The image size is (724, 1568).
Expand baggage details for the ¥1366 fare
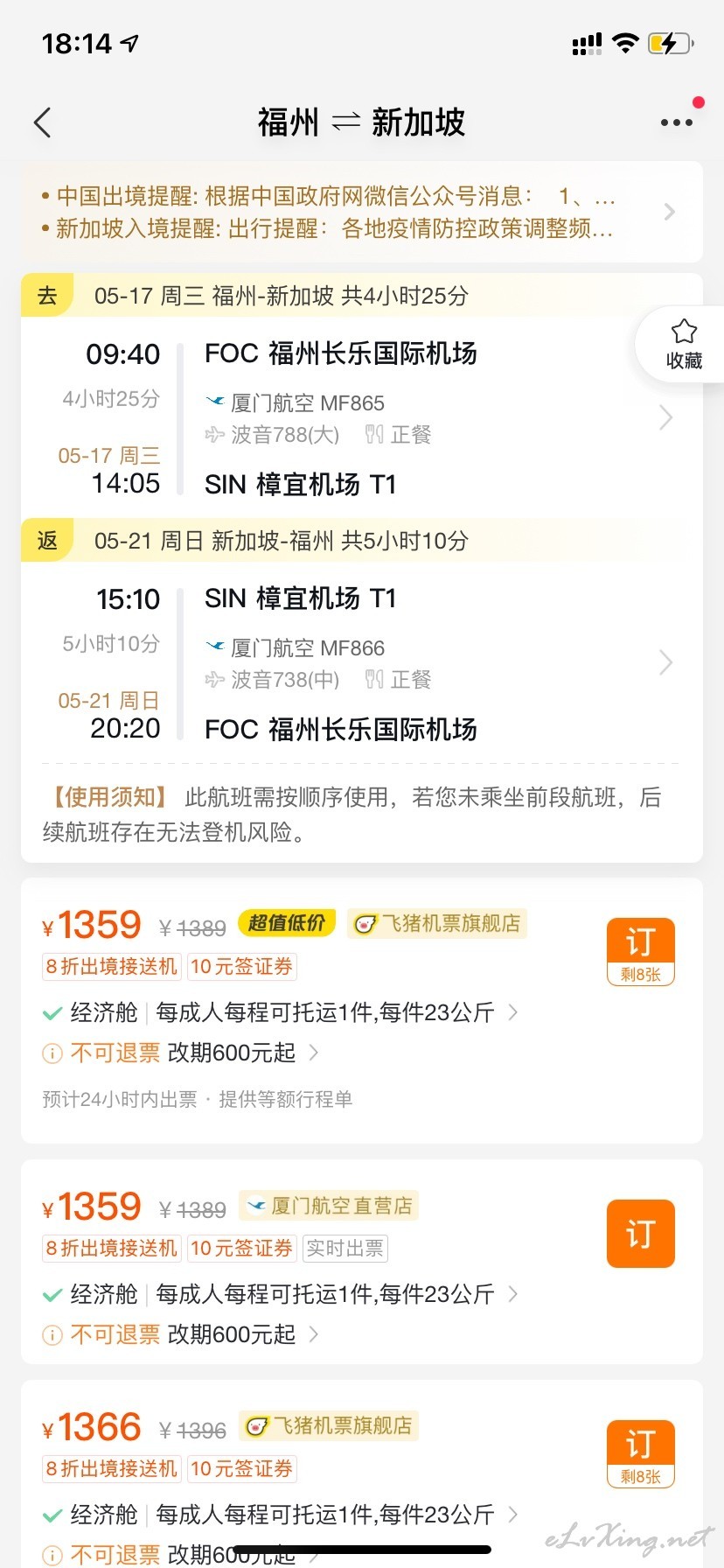[x=280, y=1515]
